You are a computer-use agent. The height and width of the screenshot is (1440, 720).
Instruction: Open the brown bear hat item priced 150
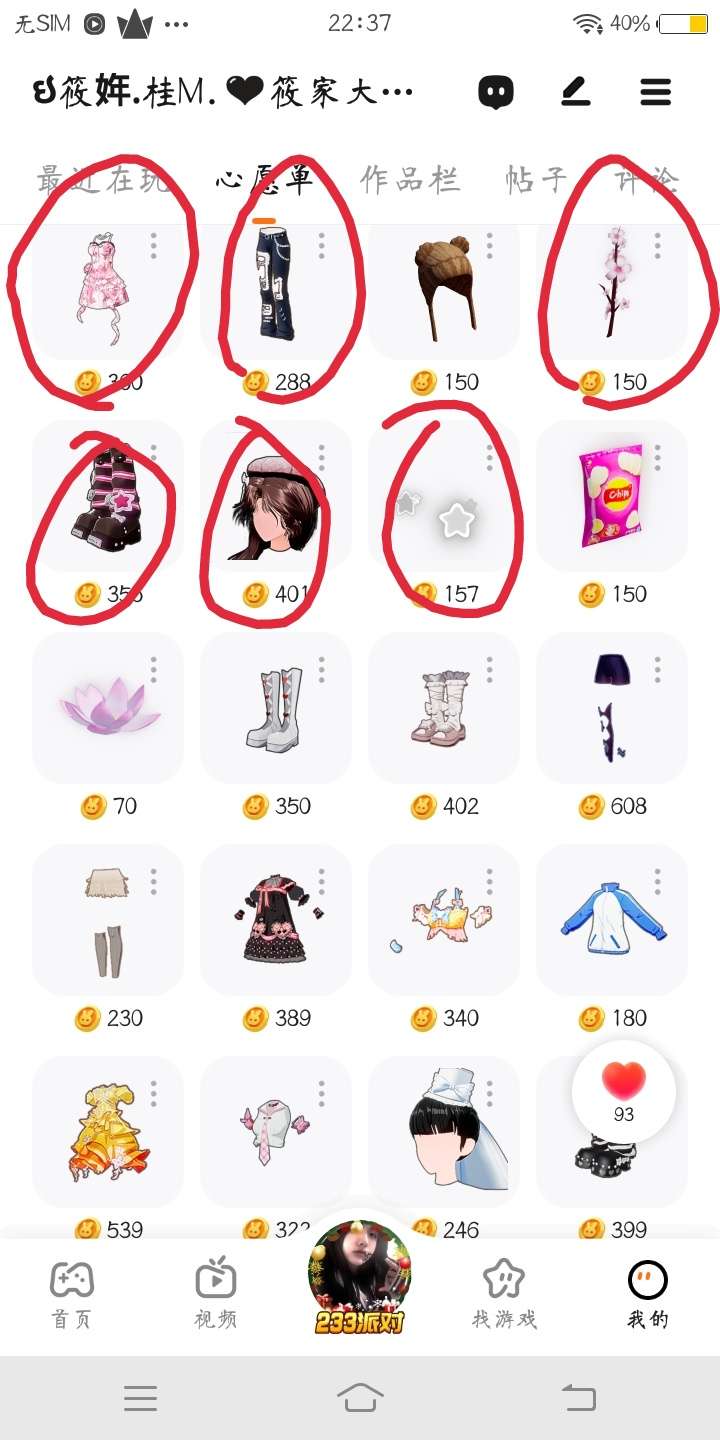pos(443,290)
